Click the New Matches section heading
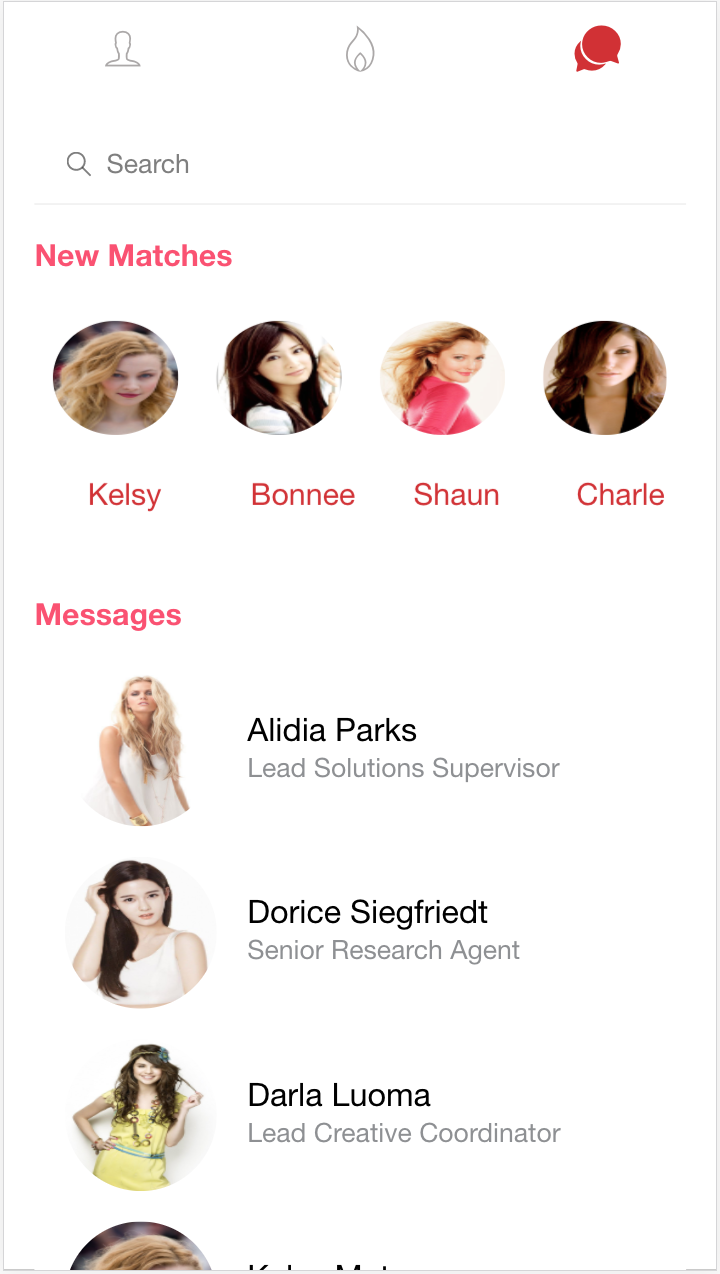720x1274 pixels. click(x=133, y=255)
